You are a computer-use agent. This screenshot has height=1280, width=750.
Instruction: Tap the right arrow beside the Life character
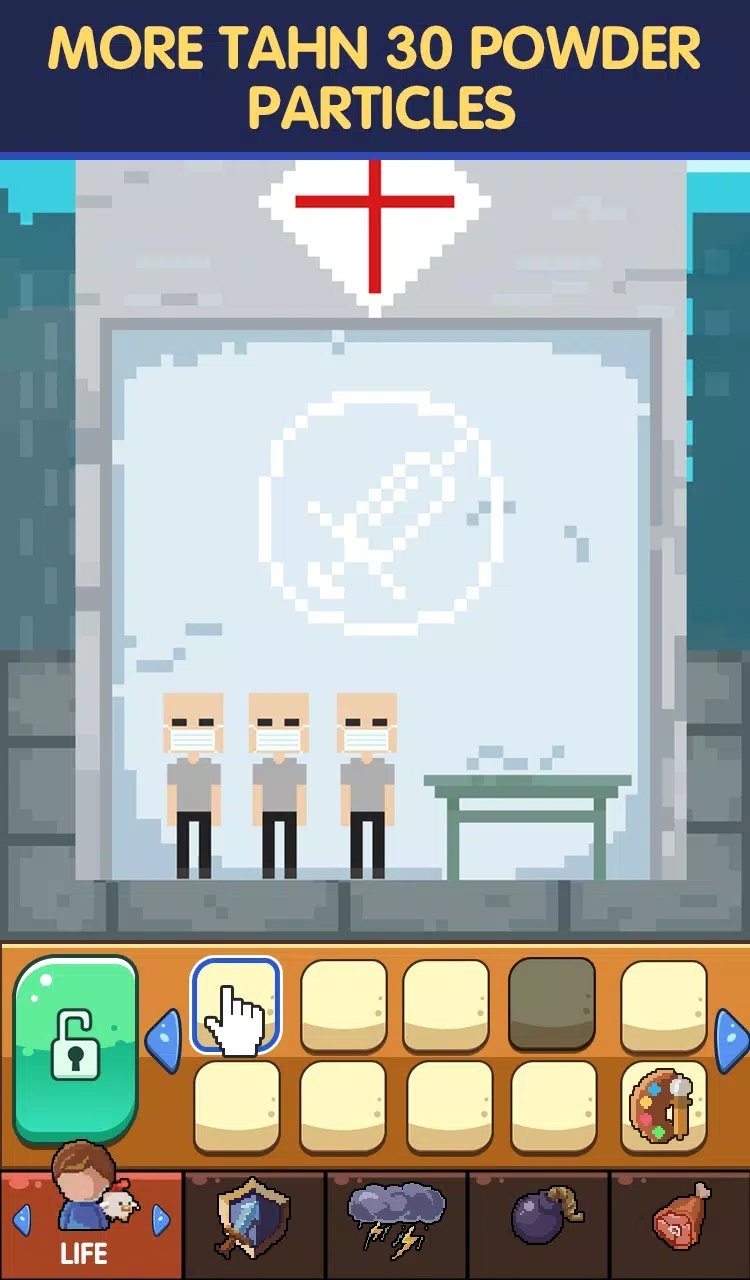[160, 1220]
